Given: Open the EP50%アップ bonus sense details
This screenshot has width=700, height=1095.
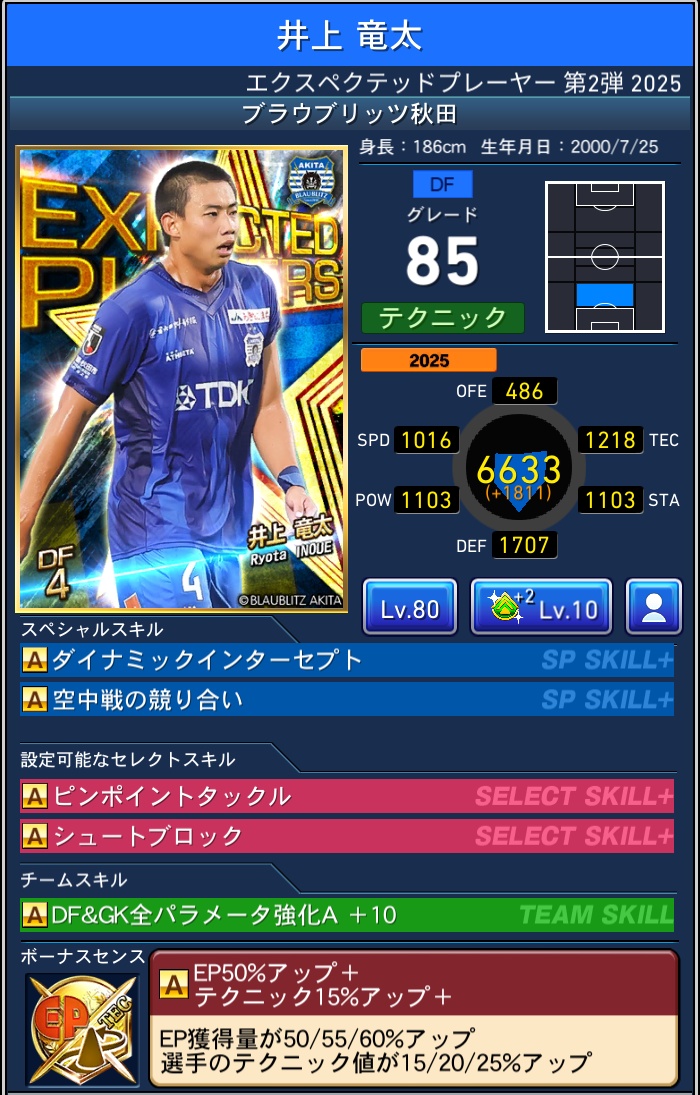Looking at the screenshot, I should 413,1016.
